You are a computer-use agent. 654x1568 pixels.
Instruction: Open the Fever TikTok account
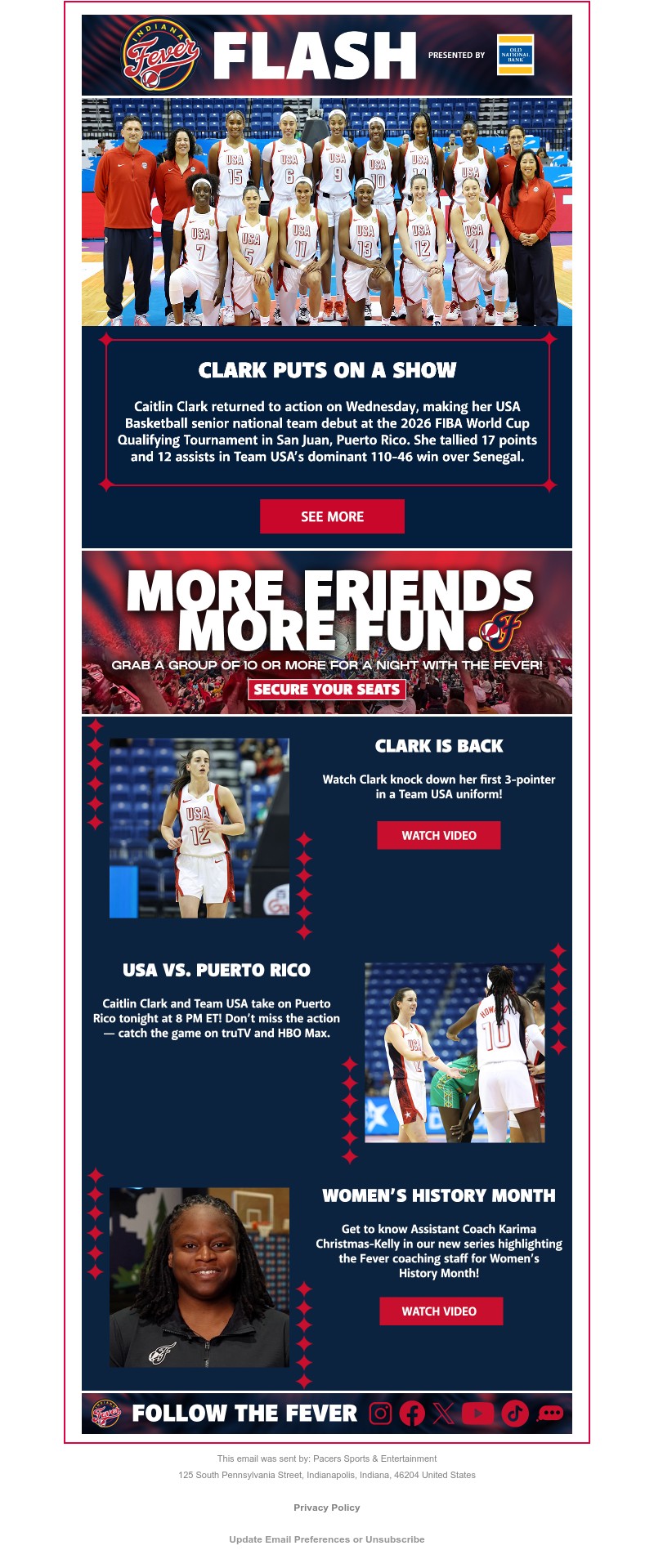point(514,1413)
